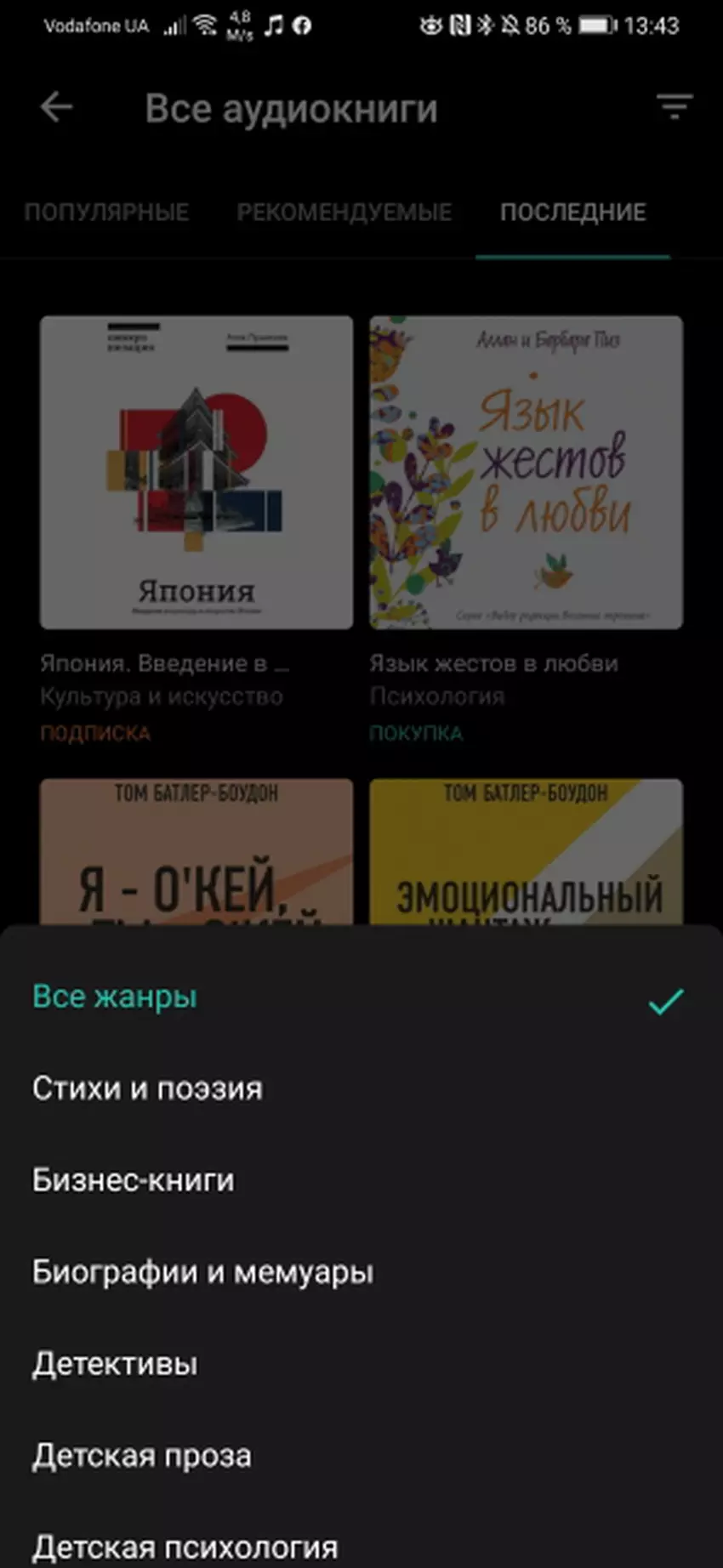The image size is (723, 1568).
Task: Open the audiobook Япония. Введение в…
Action: (x=196, y=473)
